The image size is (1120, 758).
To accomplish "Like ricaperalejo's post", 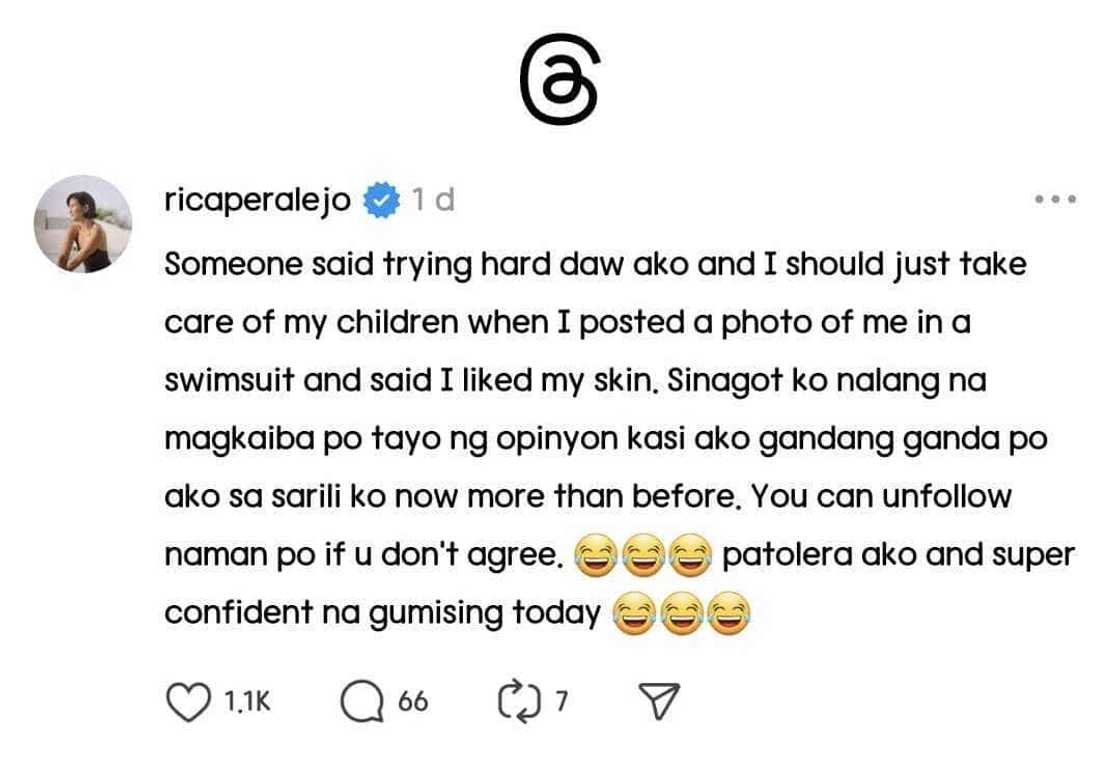I will point(188,702).
